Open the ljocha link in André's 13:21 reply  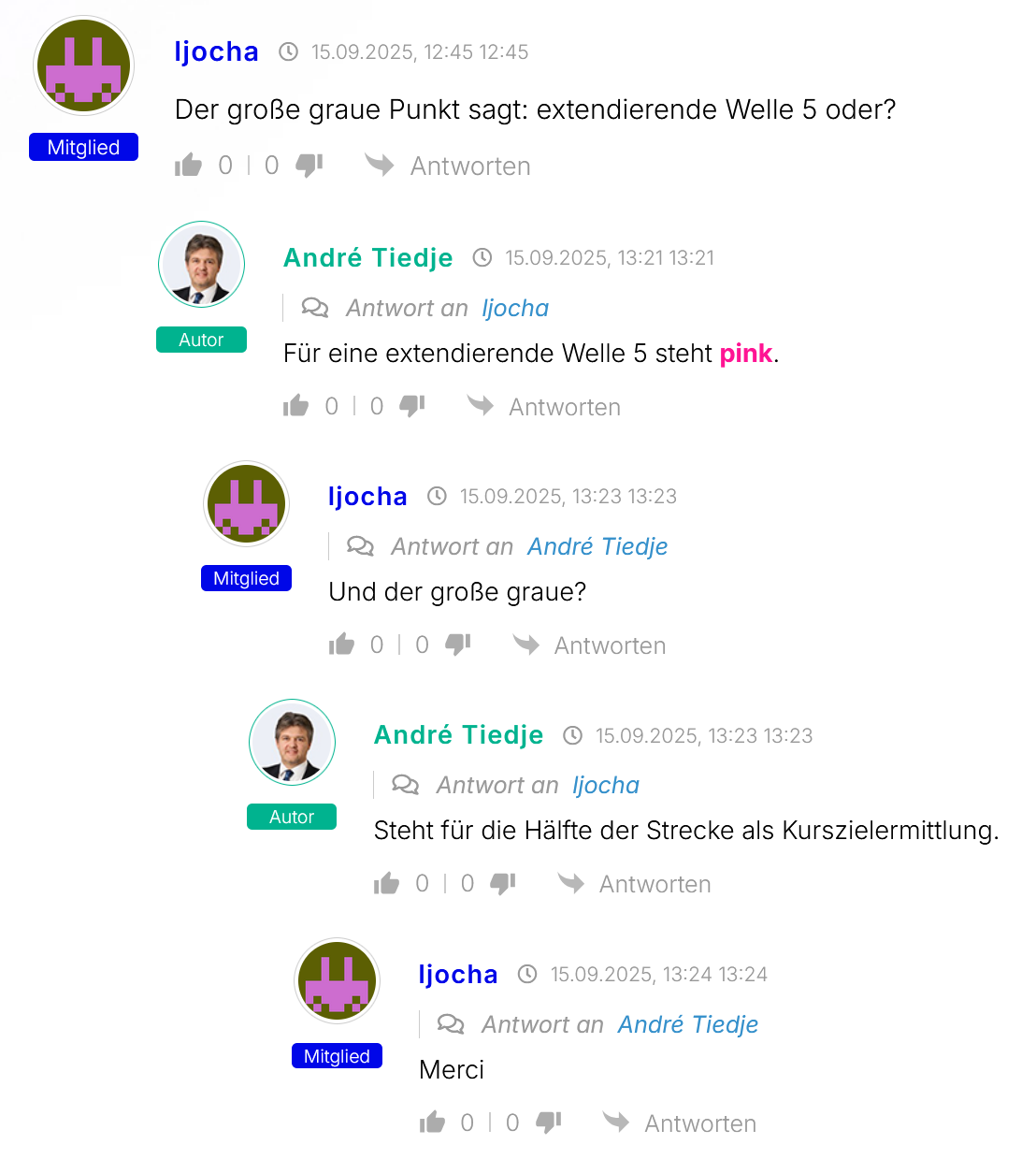tap(515, 308)
